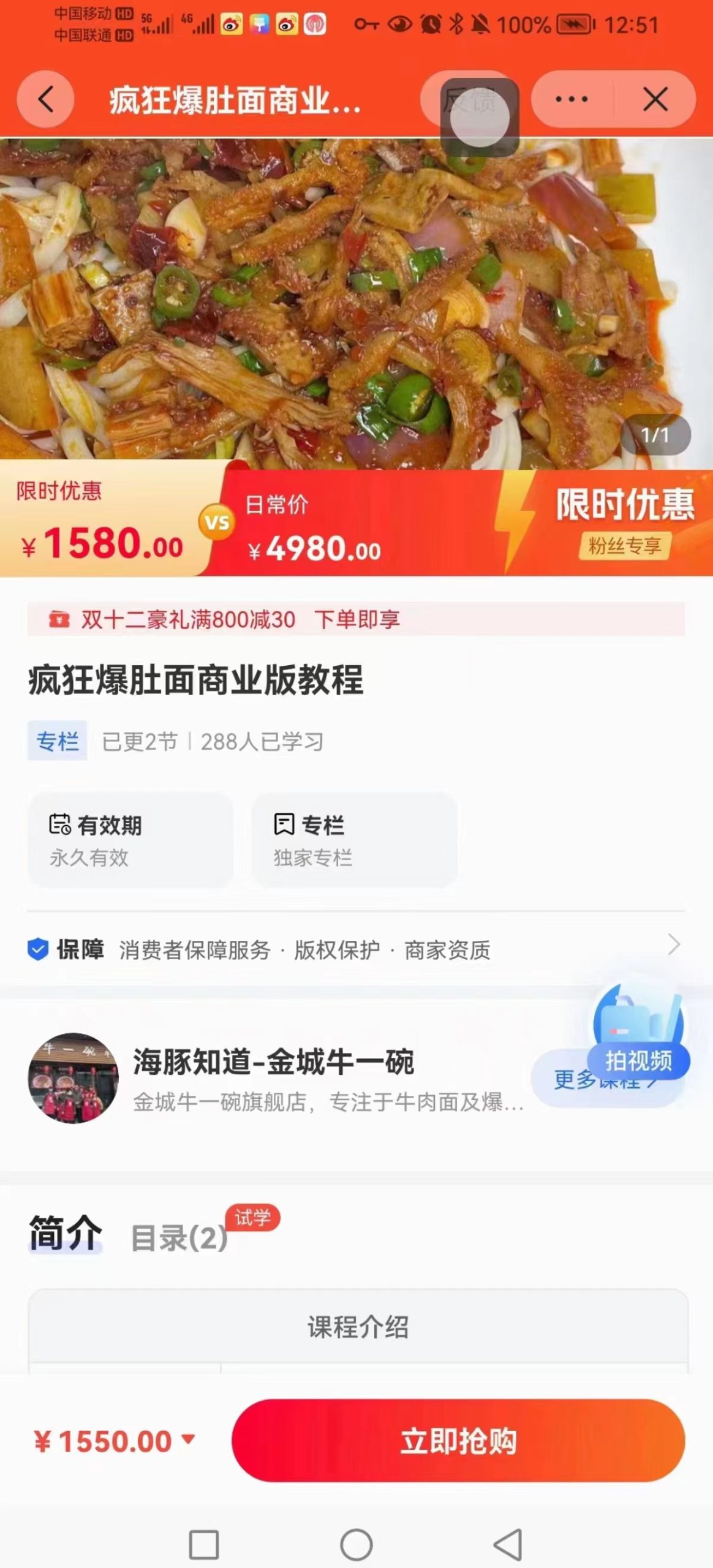
Task: Tap the 有效期 calendar icon
Action: [61, 825]
